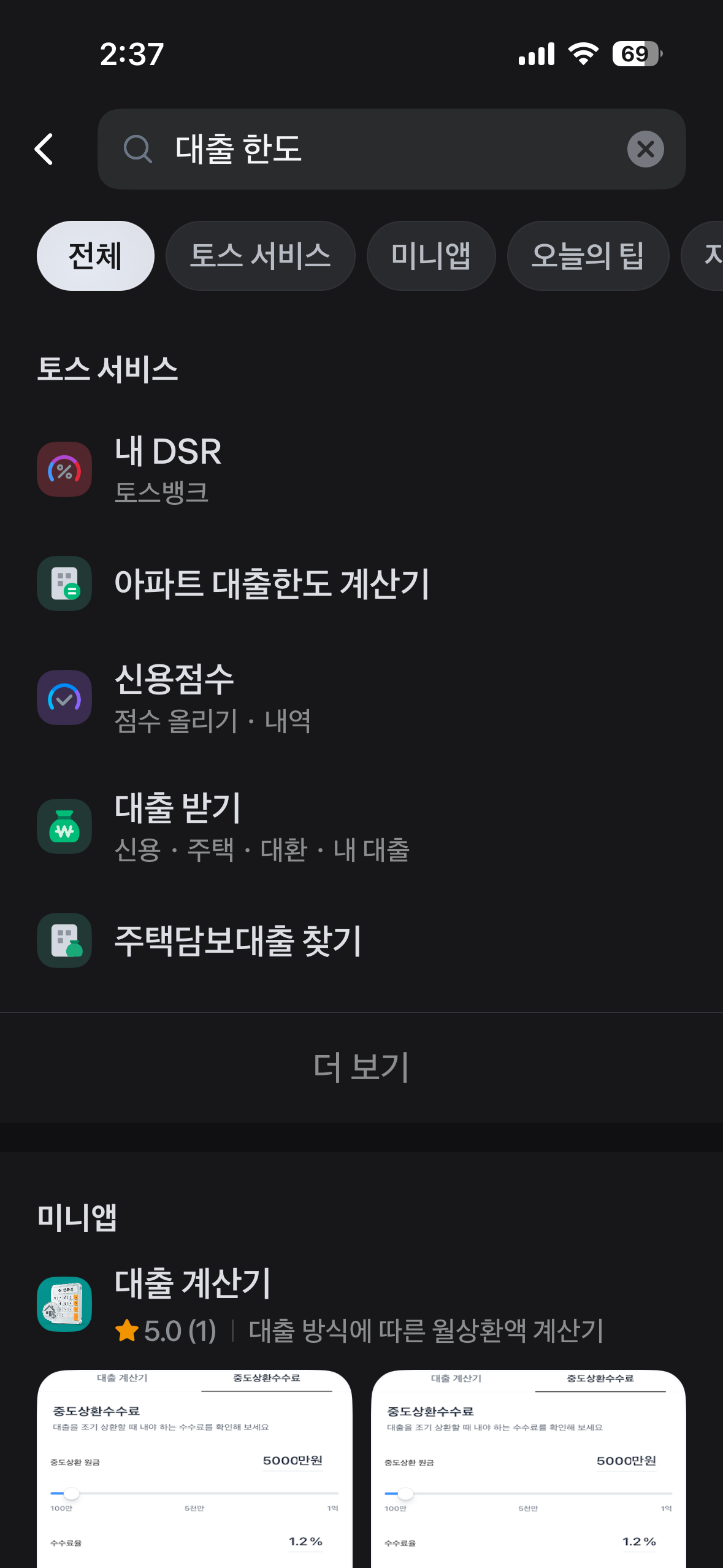This screenshot has width=723, height=1568.
Task: Go back using the arrow icon
Action: point(44,149)
